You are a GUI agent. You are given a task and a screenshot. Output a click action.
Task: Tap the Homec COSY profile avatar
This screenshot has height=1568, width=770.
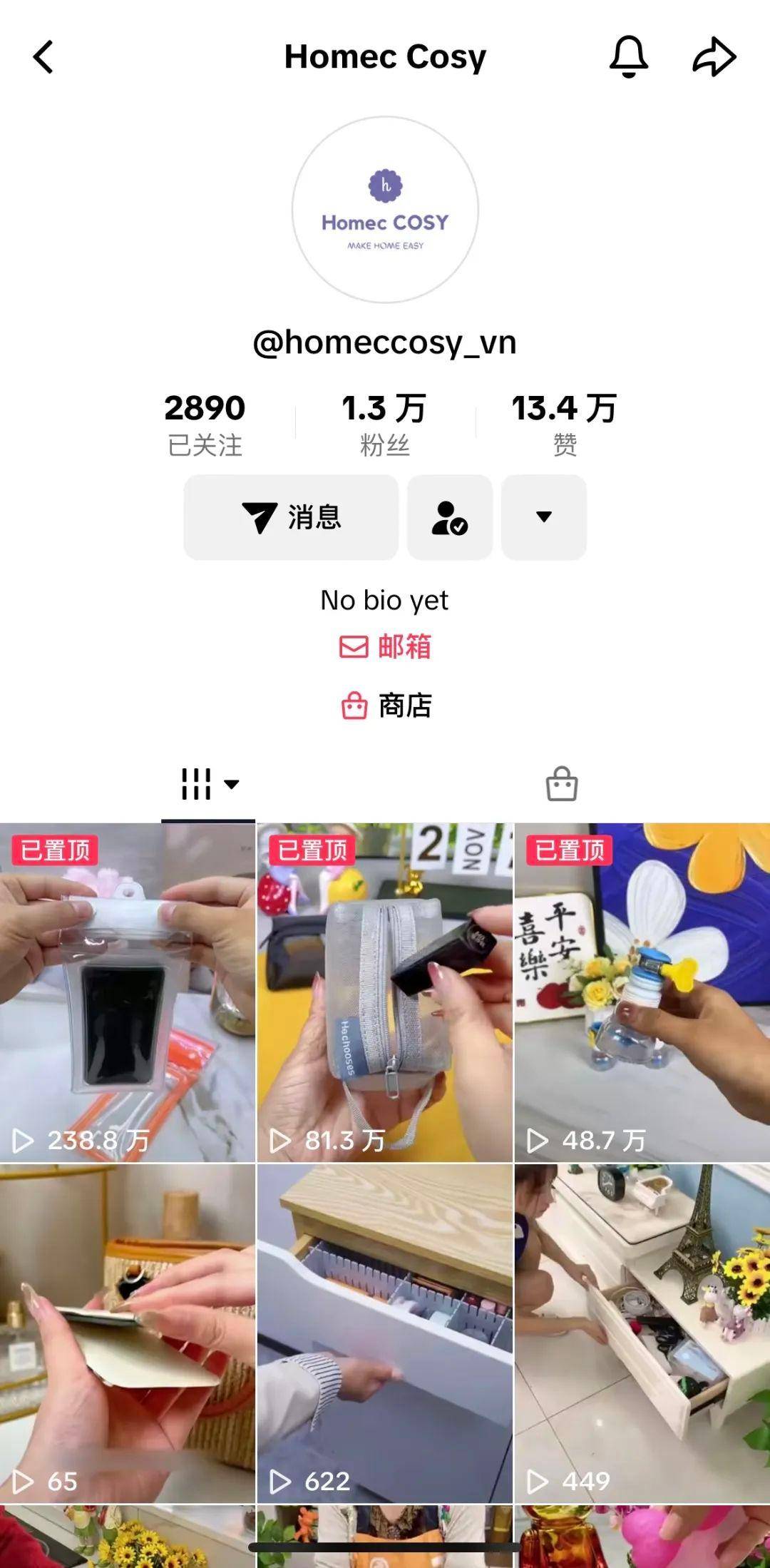[385, 210]
